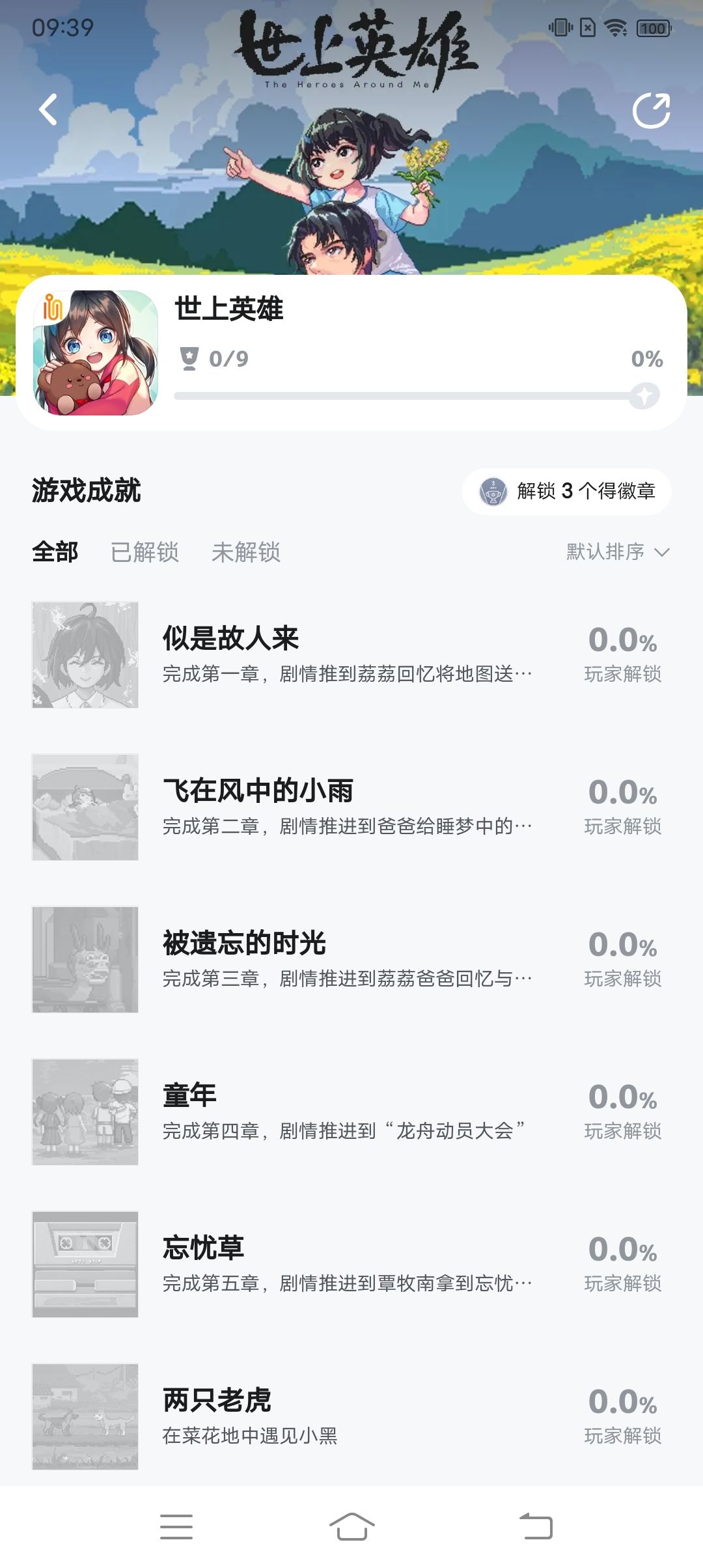This screenshot has width=703, height=1568.
Task: Tap the refresh icon at top right
Action: [x=654, y=111]
